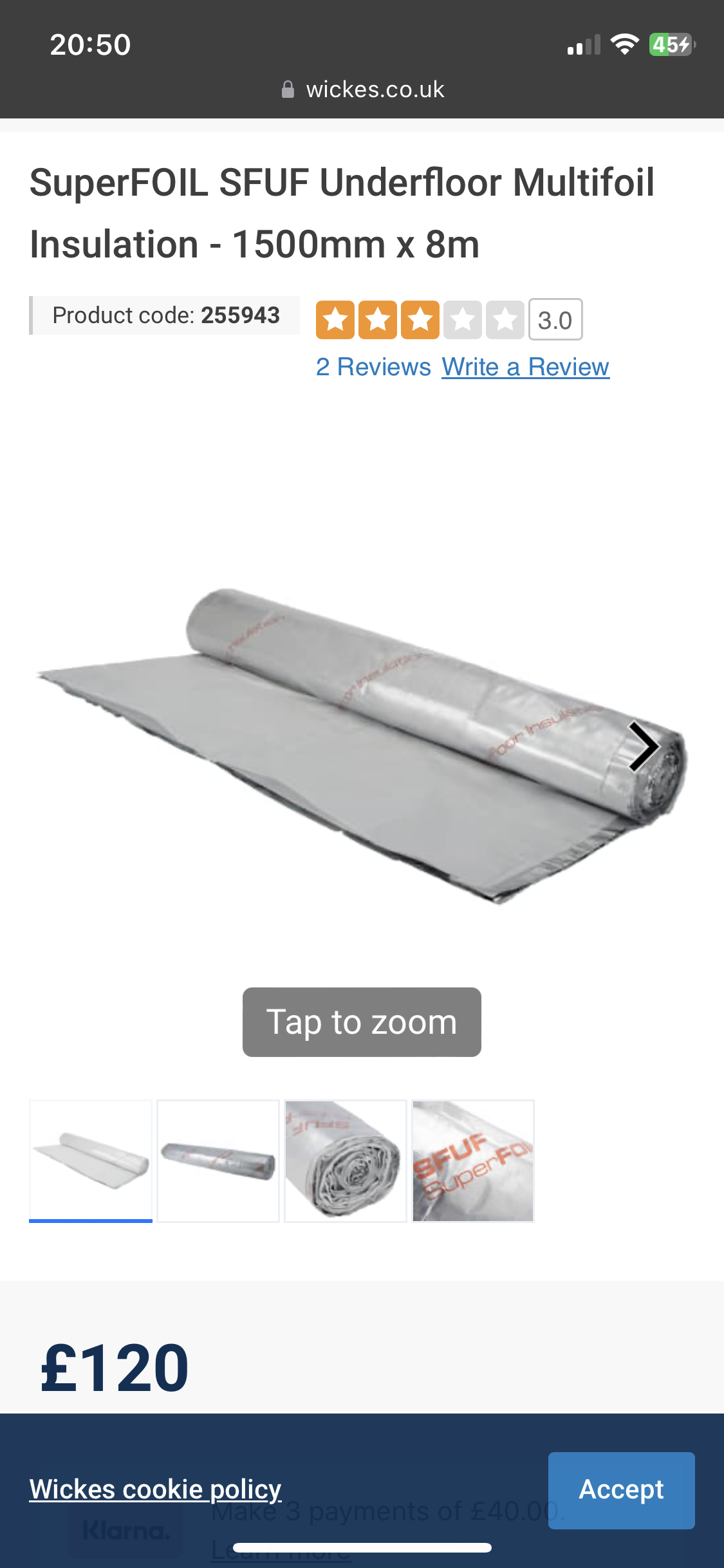Select the roll end close-up thumbnail
This screenshot has height=1568, width=724.
(346, 1161)
